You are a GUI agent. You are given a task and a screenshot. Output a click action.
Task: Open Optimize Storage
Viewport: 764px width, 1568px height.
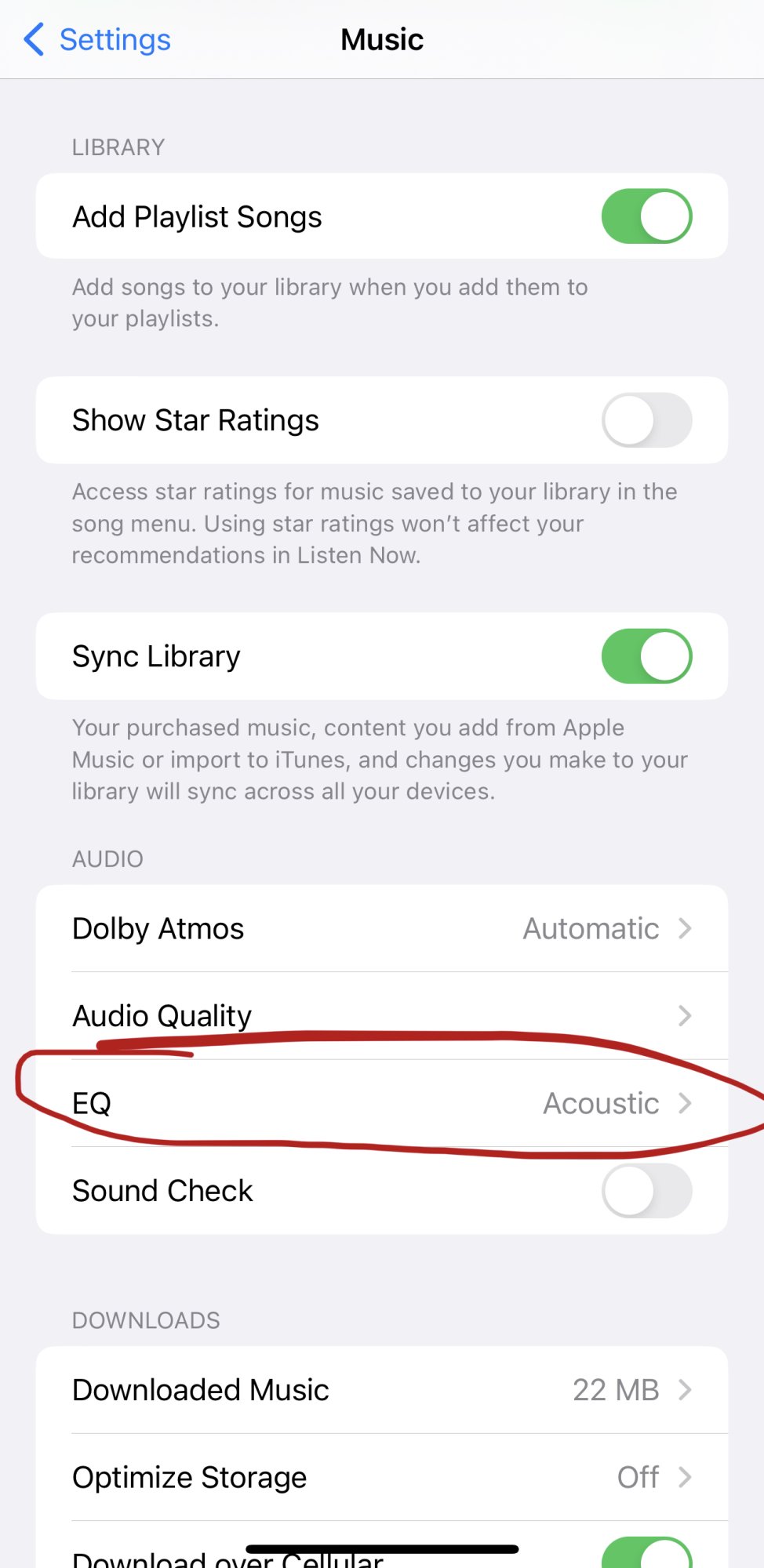(x=382, y=1477)
